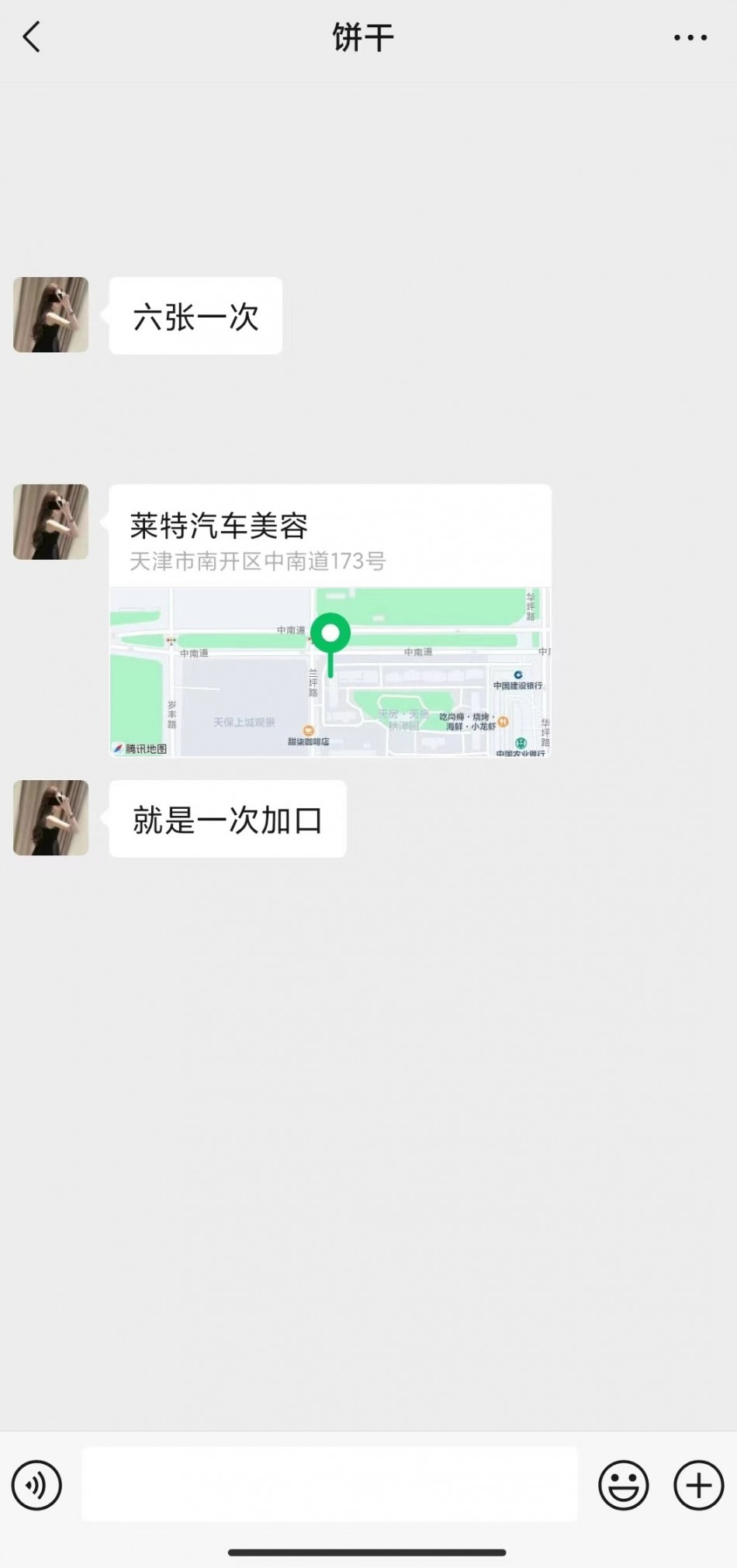Open the plus attachments menu
This screenshot has height=1568, width=737.
pos(698,1485)
